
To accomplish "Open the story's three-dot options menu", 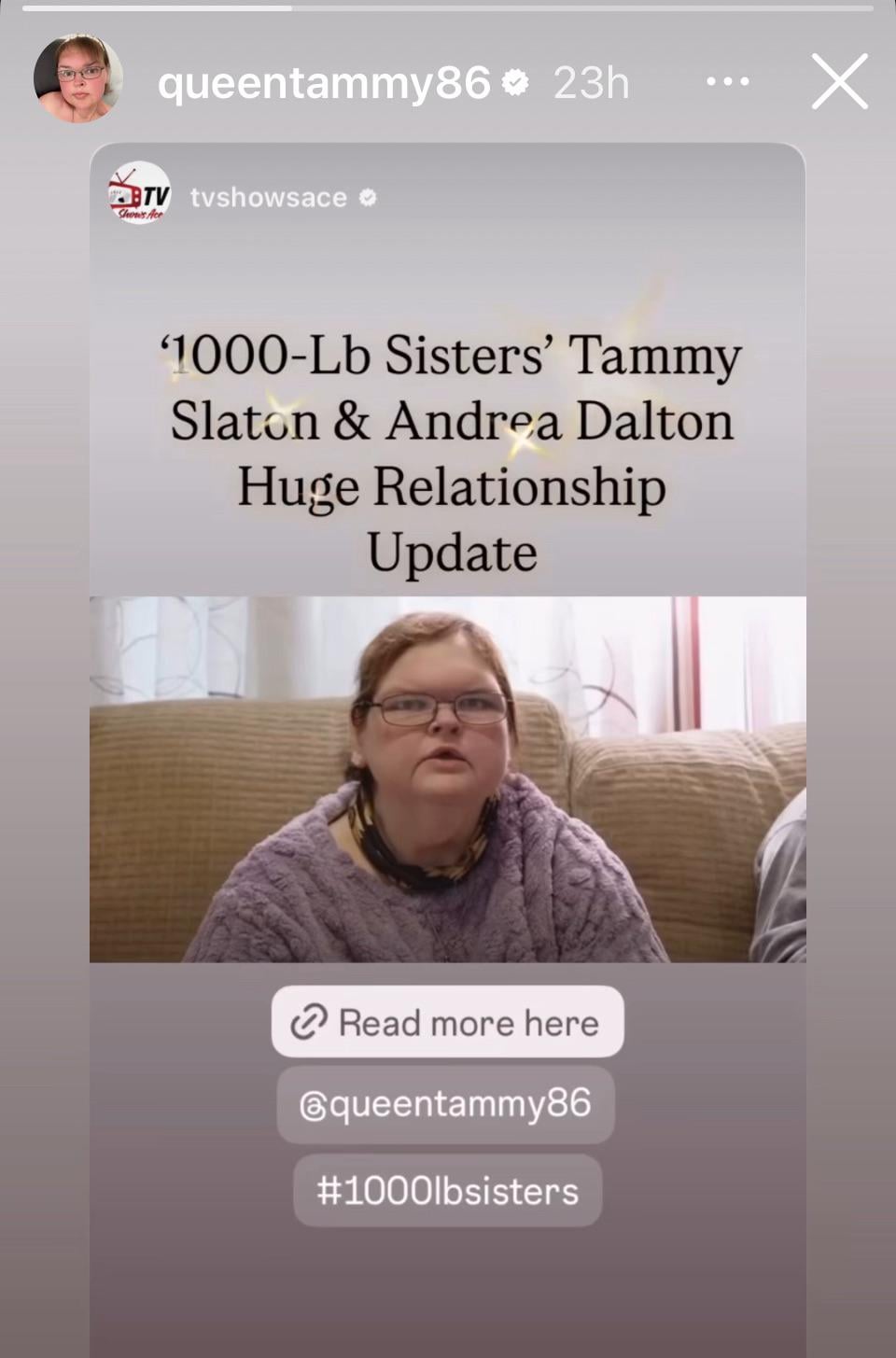I will [727, 82].
